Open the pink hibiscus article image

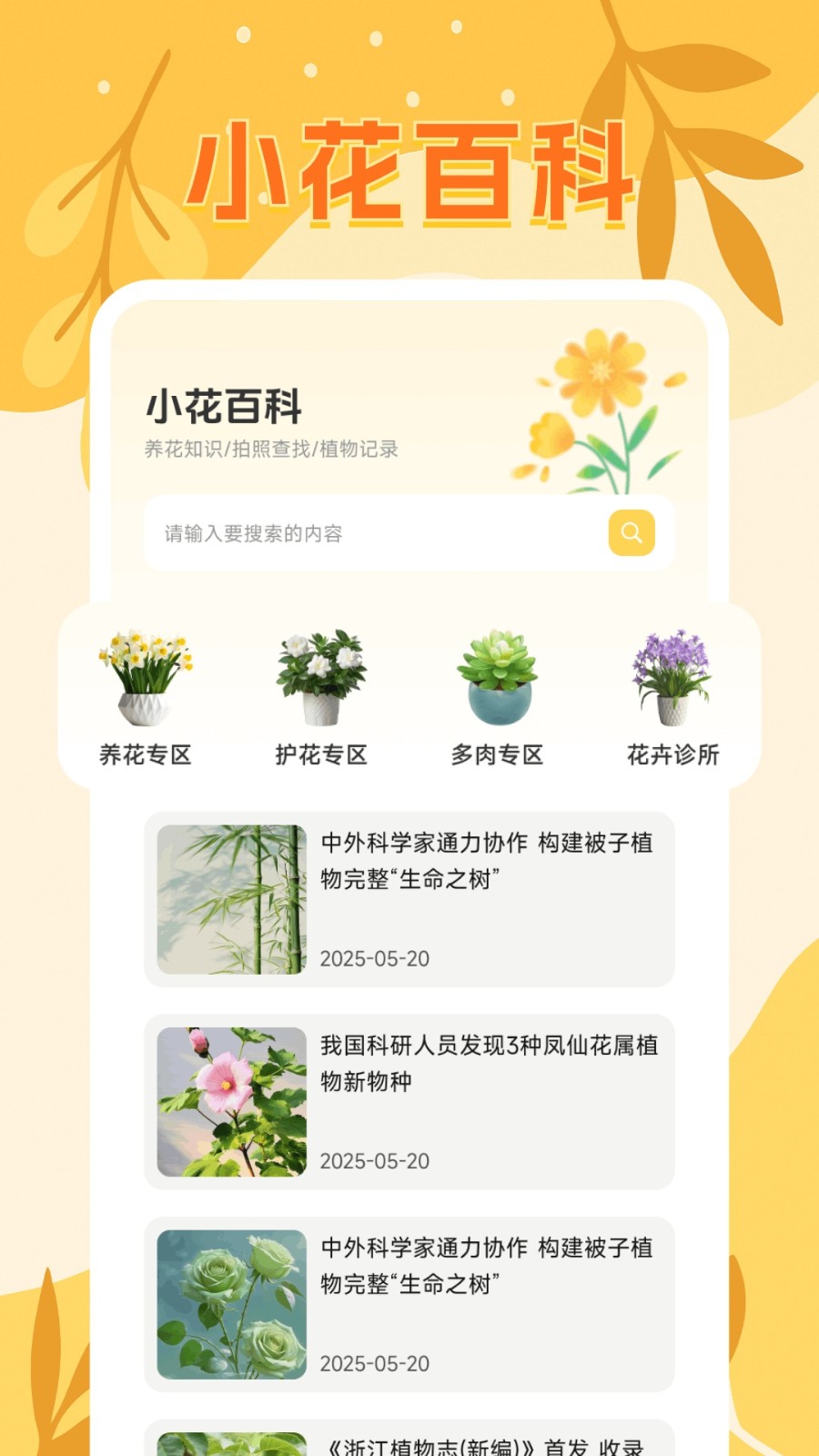point(230,1101)
